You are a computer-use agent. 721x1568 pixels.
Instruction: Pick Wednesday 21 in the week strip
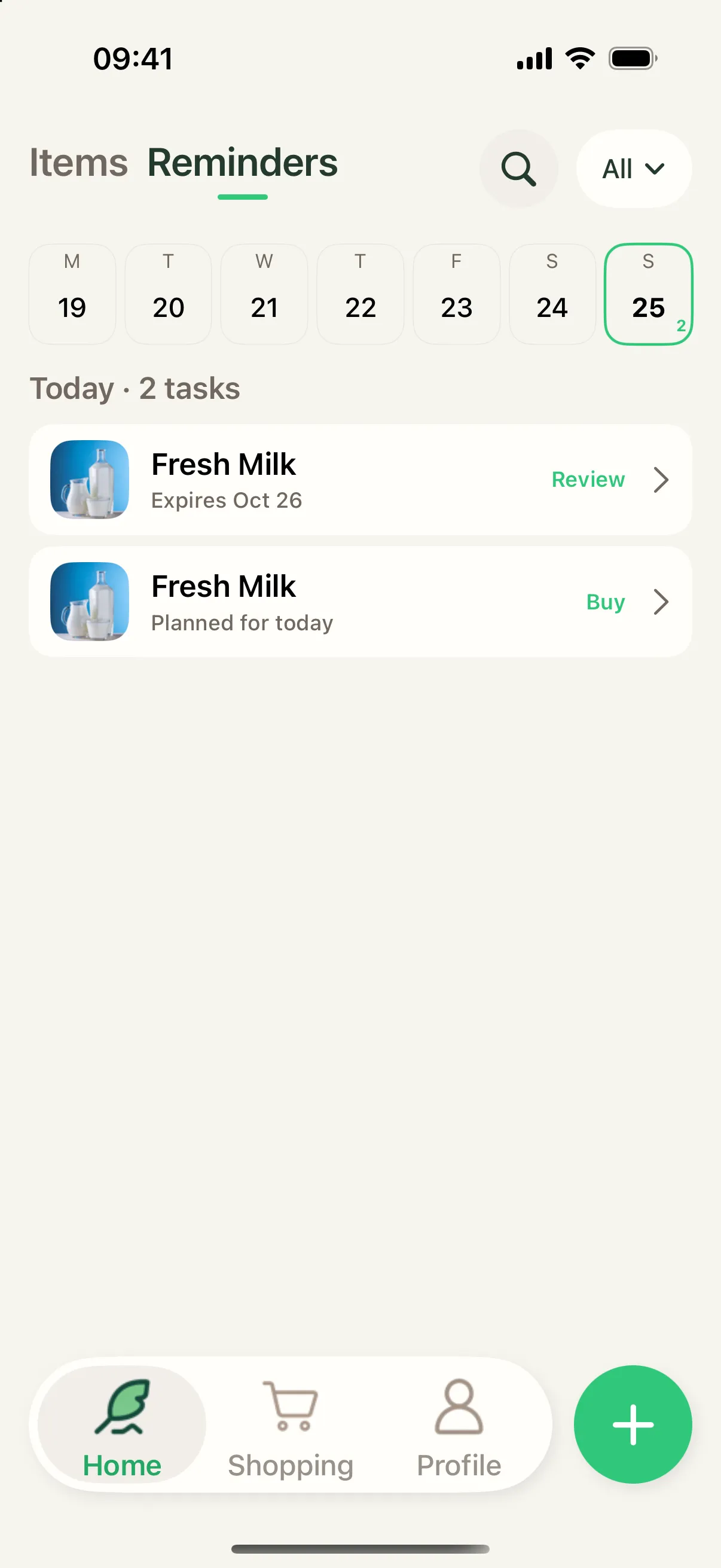coord(264,294)
